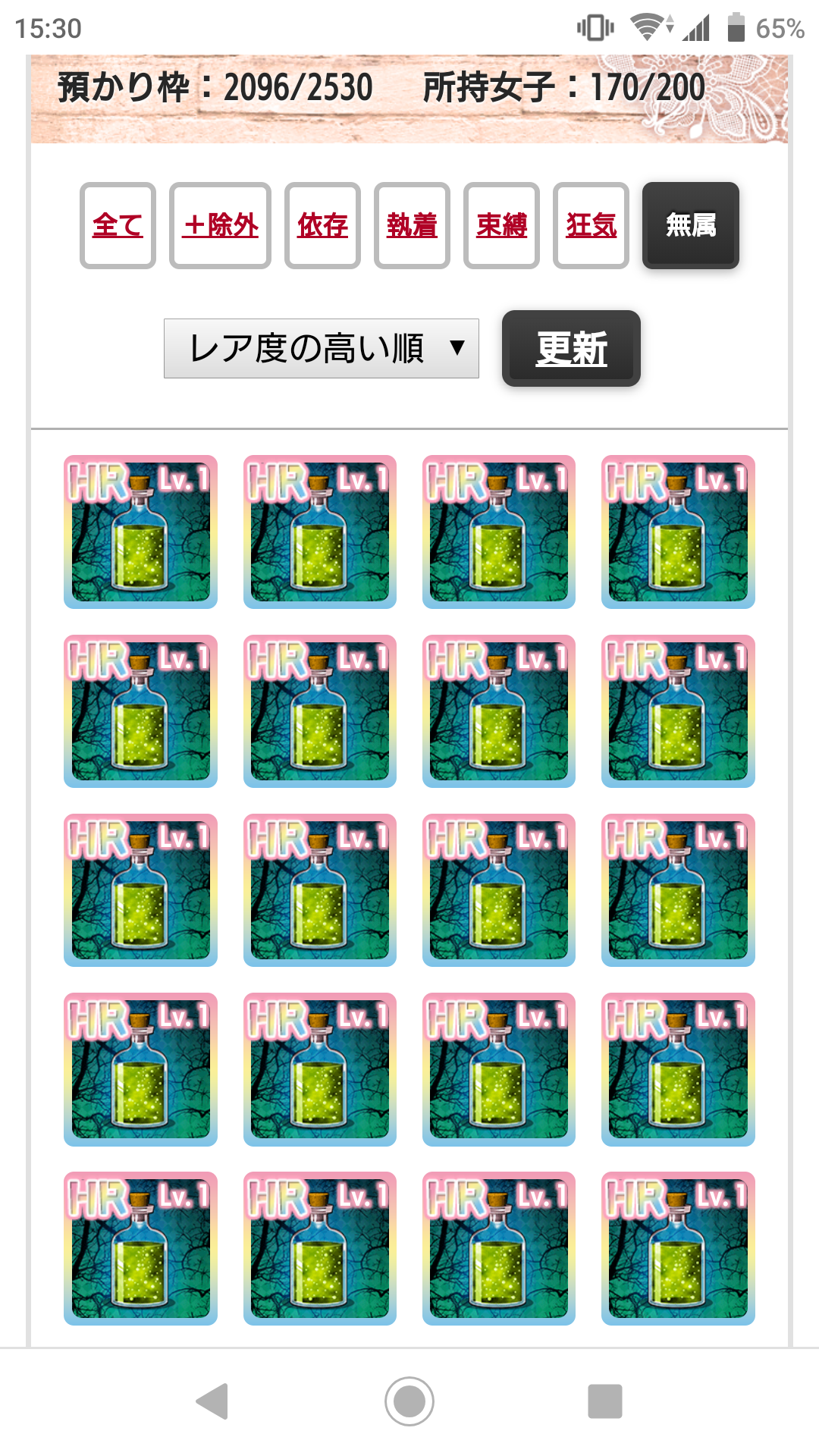
Task: Tap the selected 無属 filter
Action: [690, 225]
